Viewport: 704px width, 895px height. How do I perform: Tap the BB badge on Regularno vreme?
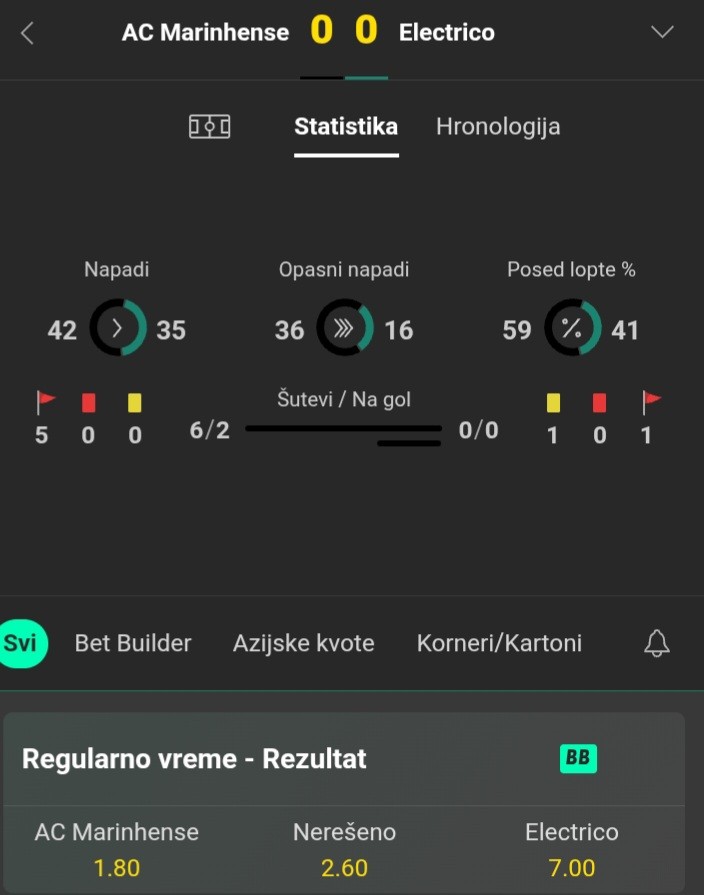578,758
